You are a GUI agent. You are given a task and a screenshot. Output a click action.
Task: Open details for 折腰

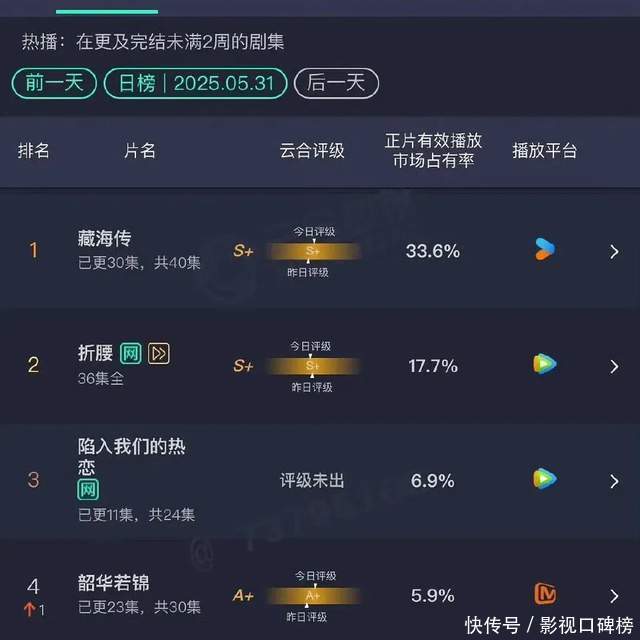614,366
